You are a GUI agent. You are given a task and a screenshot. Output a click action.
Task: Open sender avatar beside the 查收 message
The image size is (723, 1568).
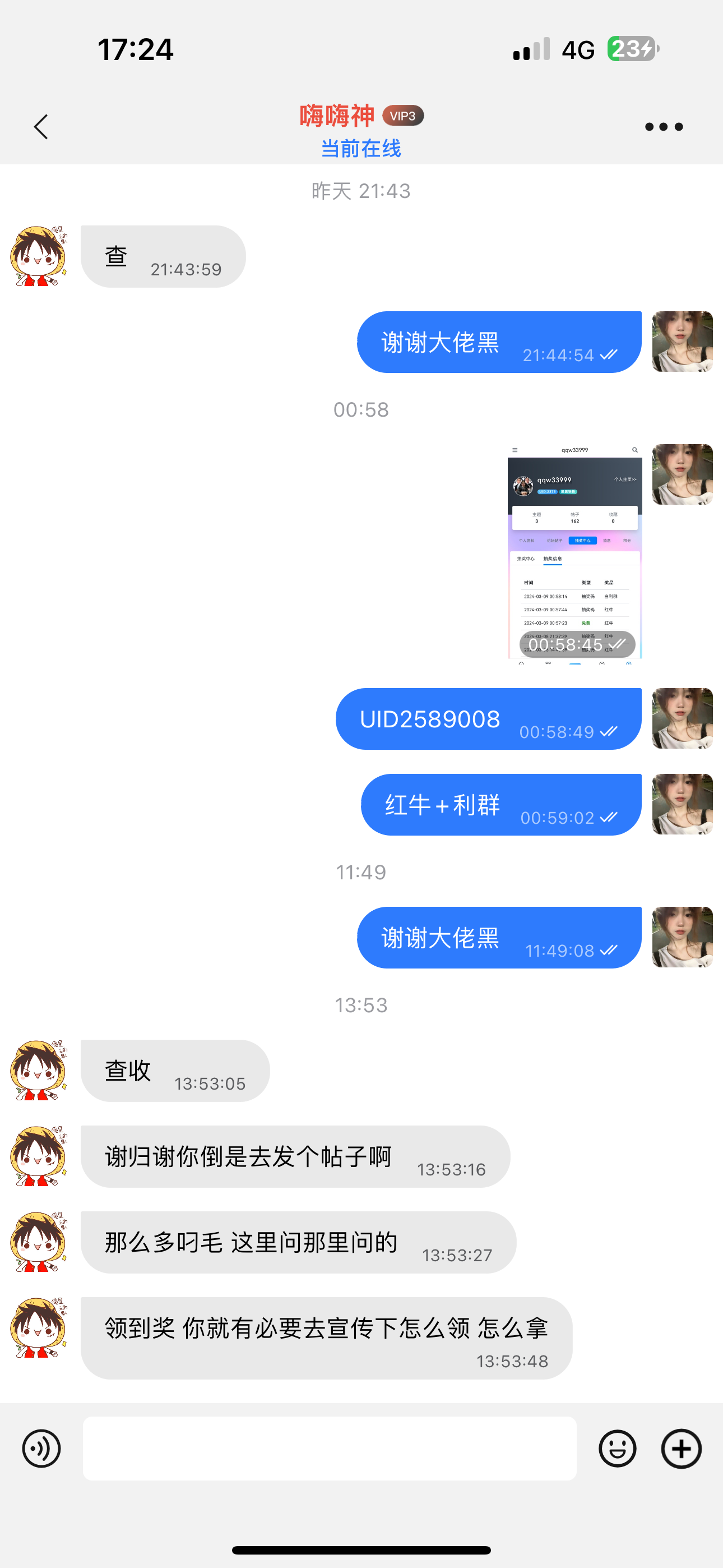[39, 1070]
